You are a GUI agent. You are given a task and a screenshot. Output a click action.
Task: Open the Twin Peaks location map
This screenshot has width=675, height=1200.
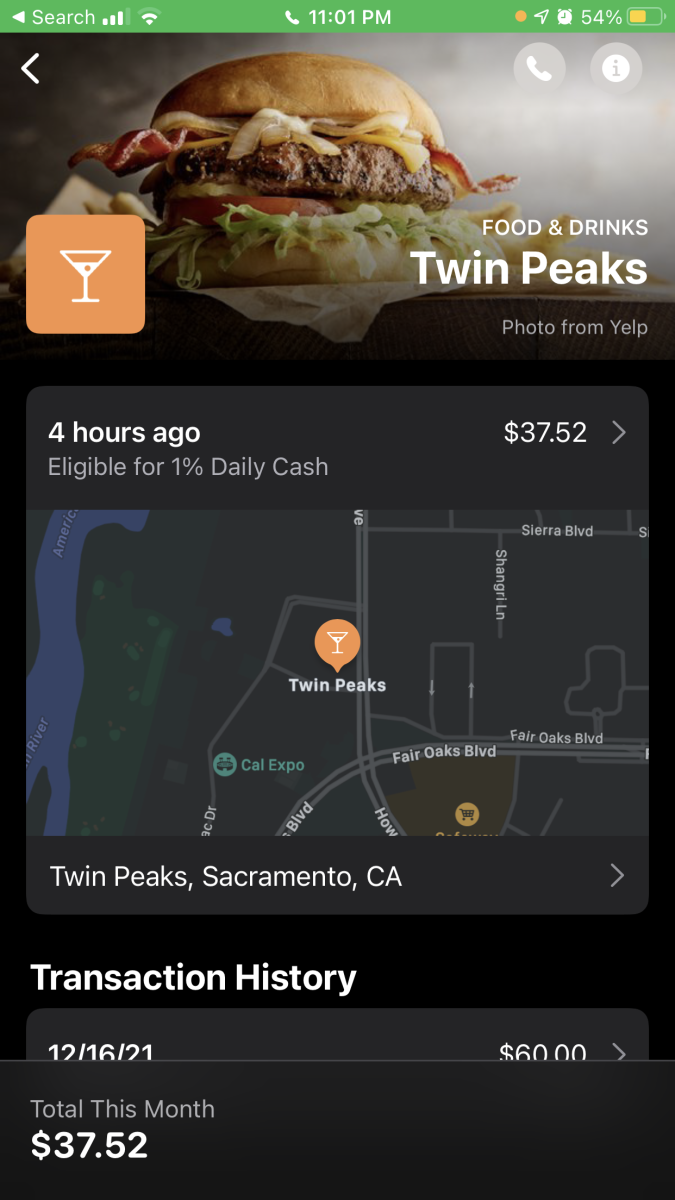point(337,672)
